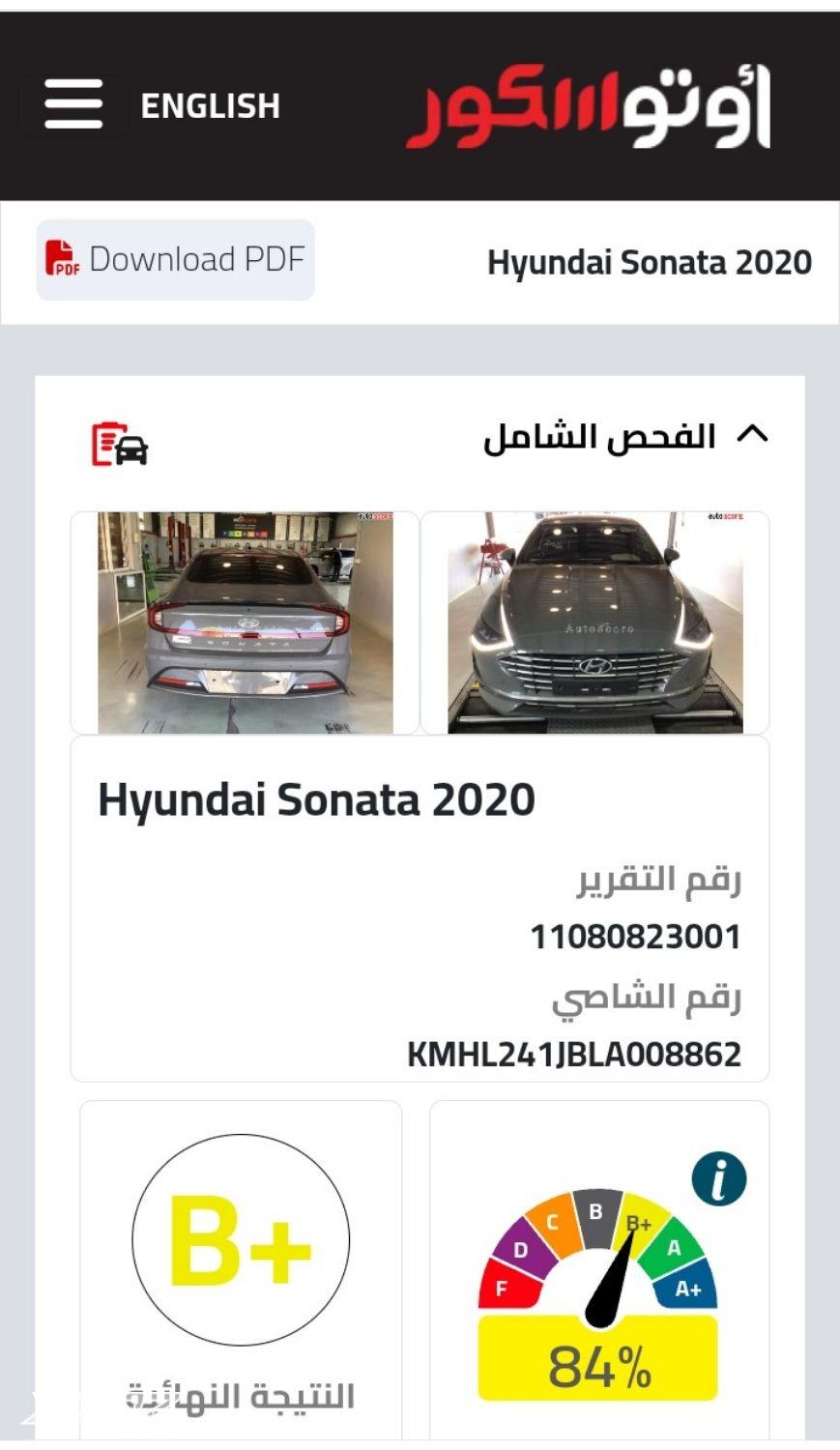
Task: Open the hamburger menu
Action: point(73,104)
